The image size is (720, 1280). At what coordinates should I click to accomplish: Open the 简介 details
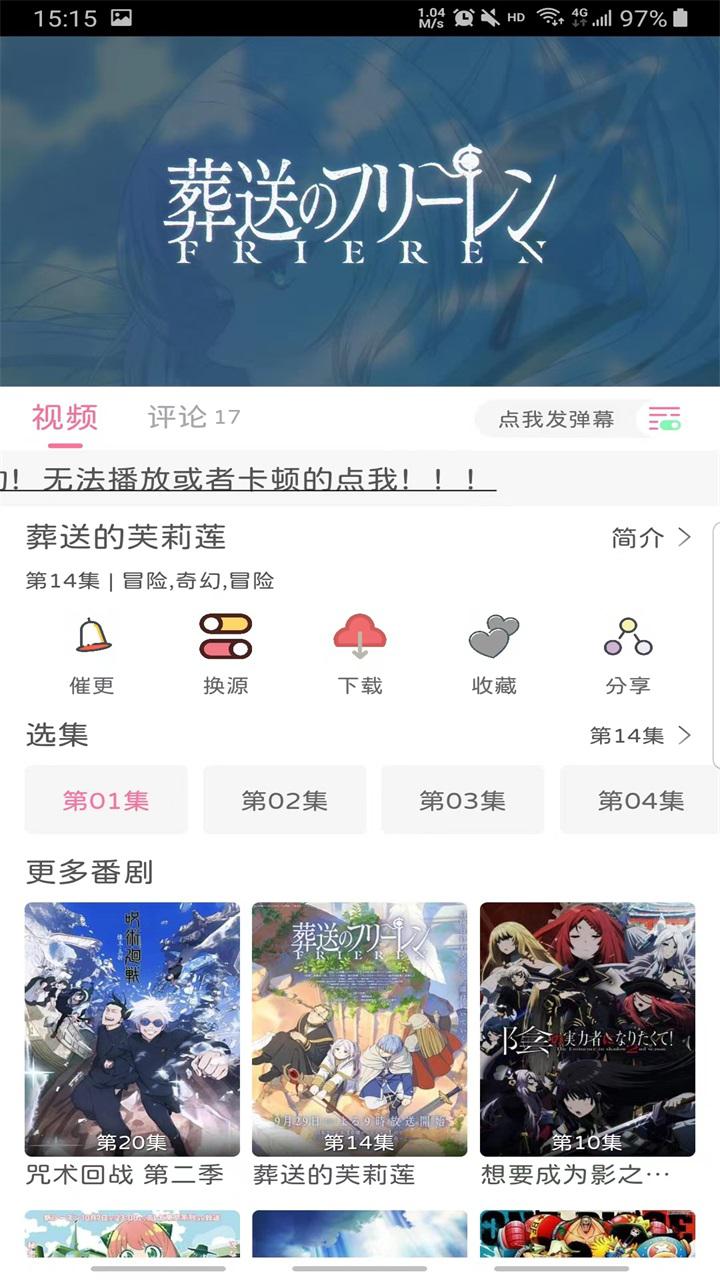pos(652,538)
